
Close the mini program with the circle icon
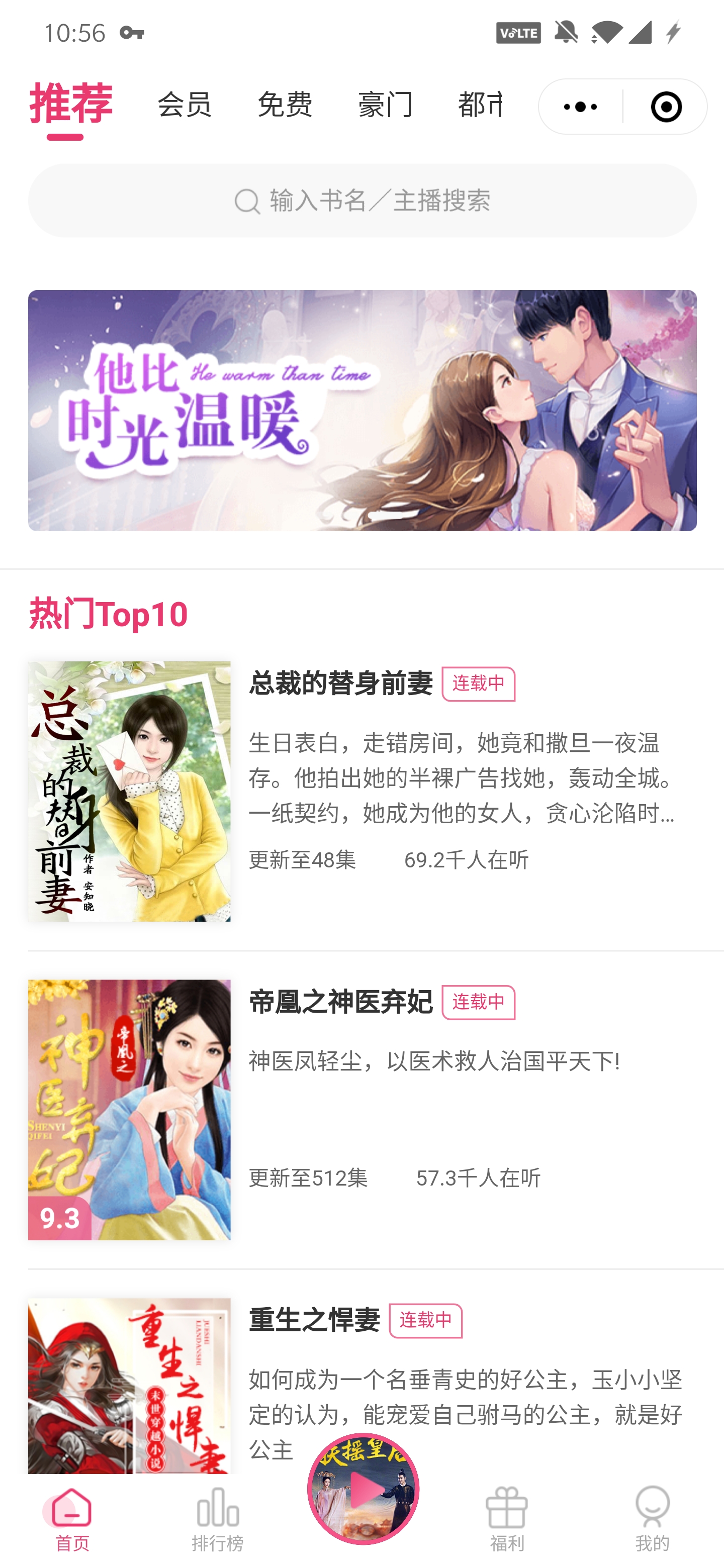coord(666,107)
